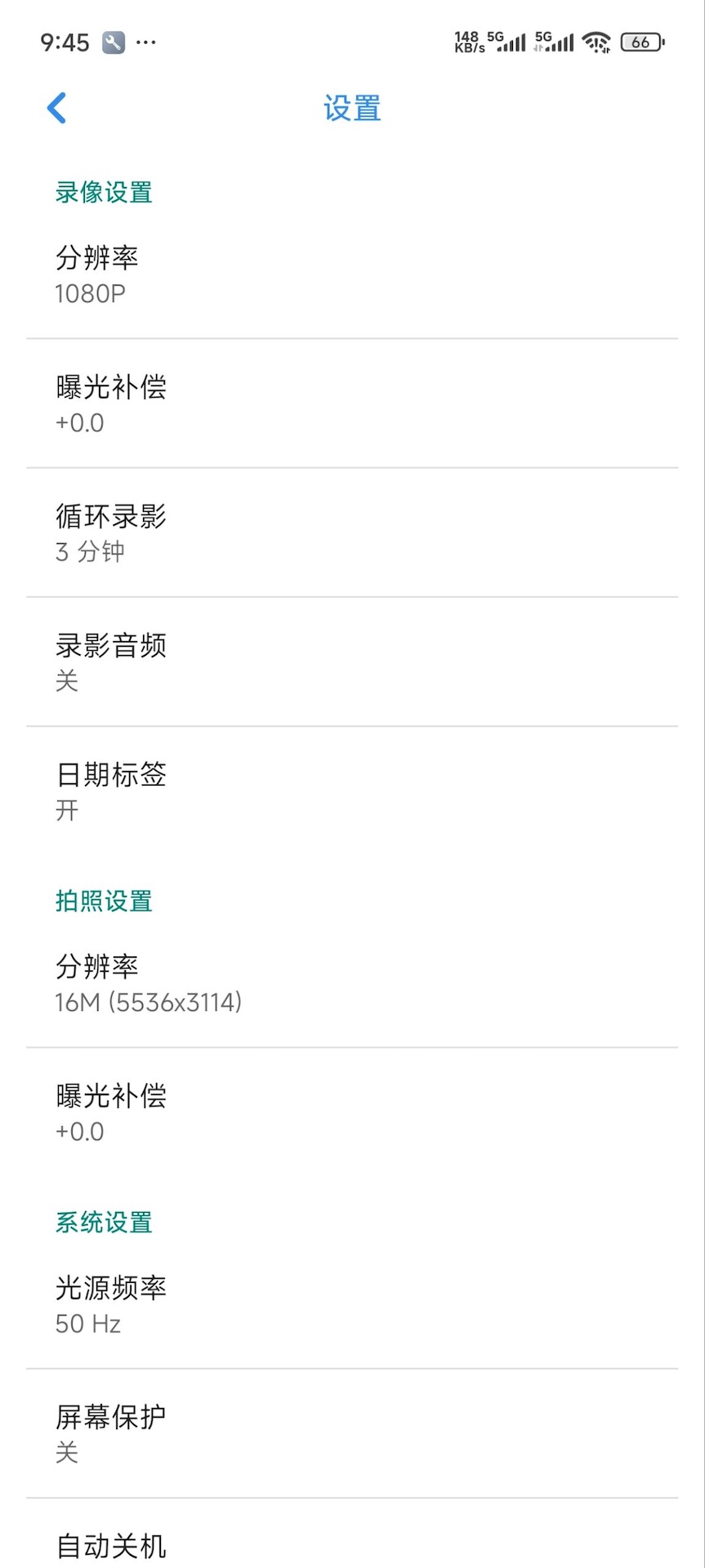Screen dimensions: 705x1568
Task: Click the ellipsis icon near the clock
Action: click(147, 44)
